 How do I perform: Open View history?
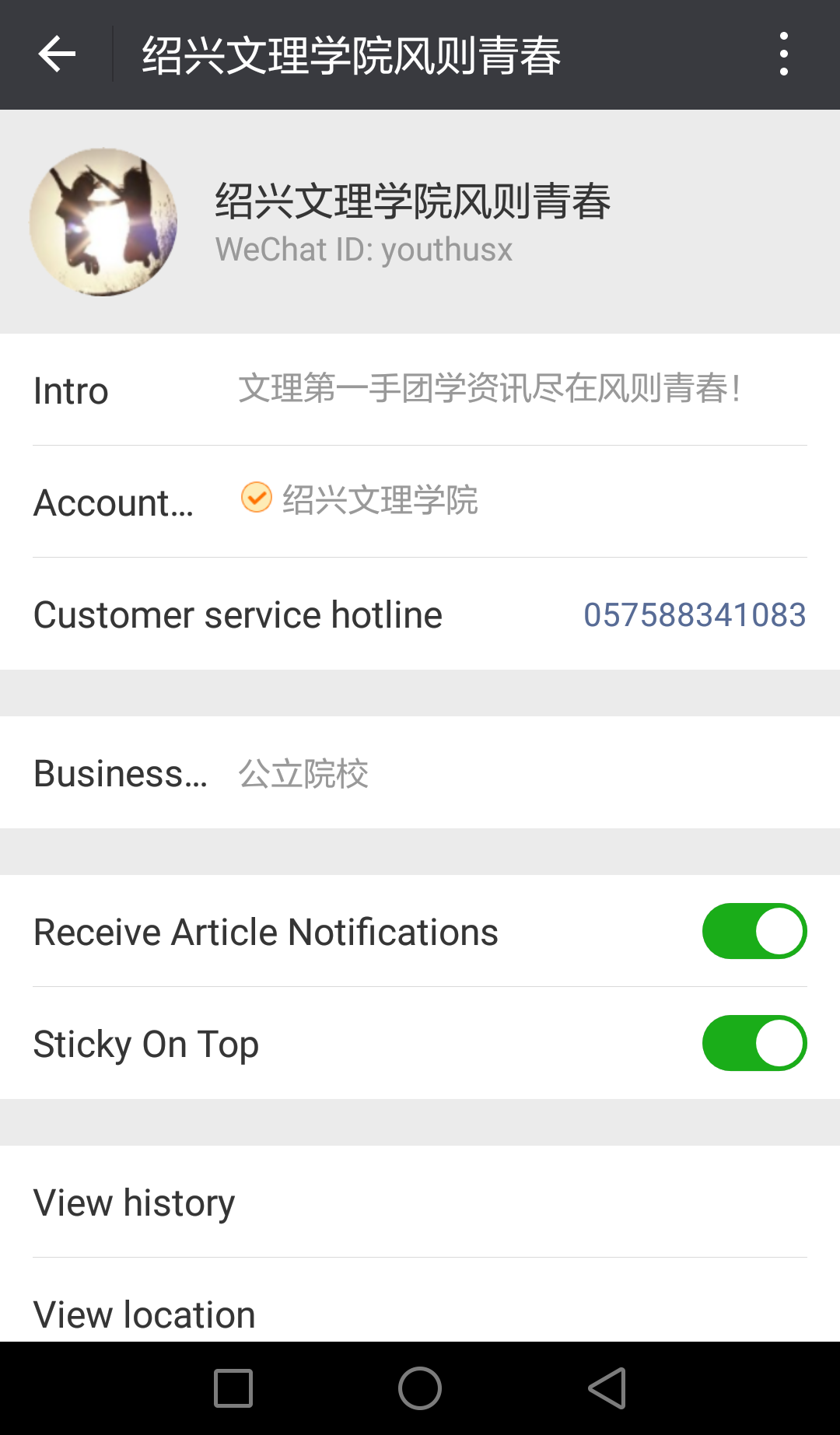click(x=420, y=1202)
